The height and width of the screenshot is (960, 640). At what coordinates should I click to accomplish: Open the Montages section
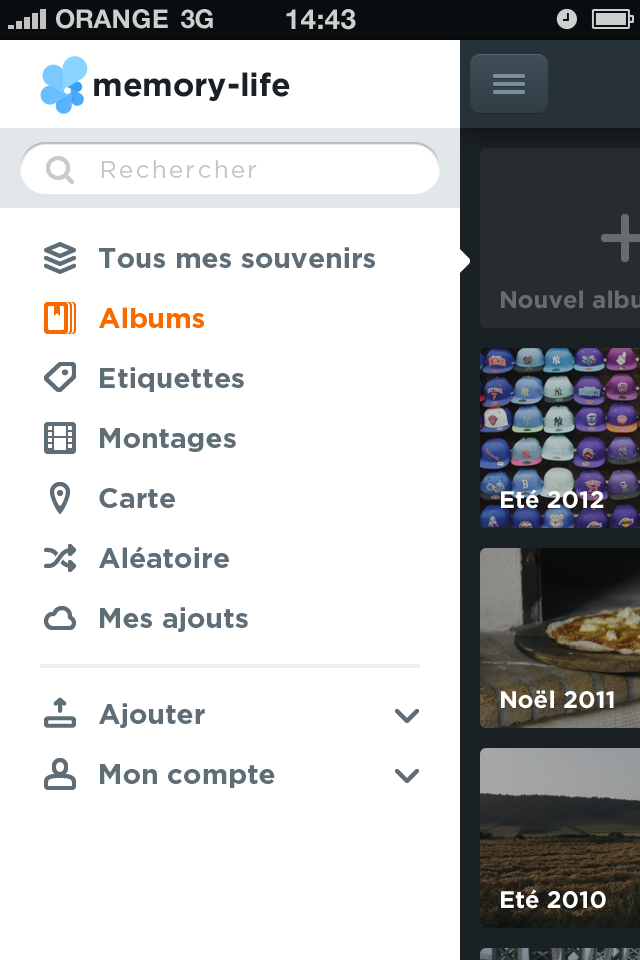pyautogui.click(x=167, y=439)
